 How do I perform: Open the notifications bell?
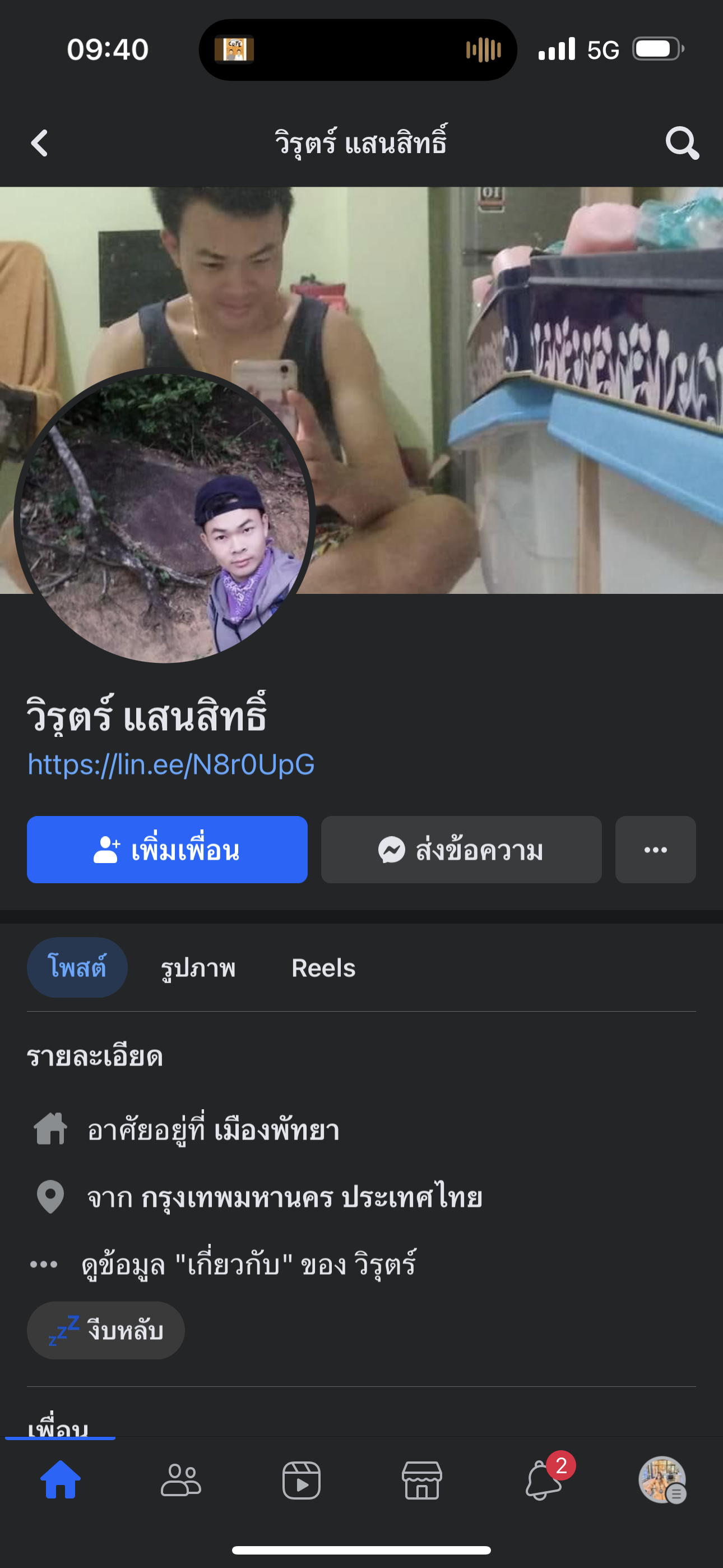click(543, 1480)
